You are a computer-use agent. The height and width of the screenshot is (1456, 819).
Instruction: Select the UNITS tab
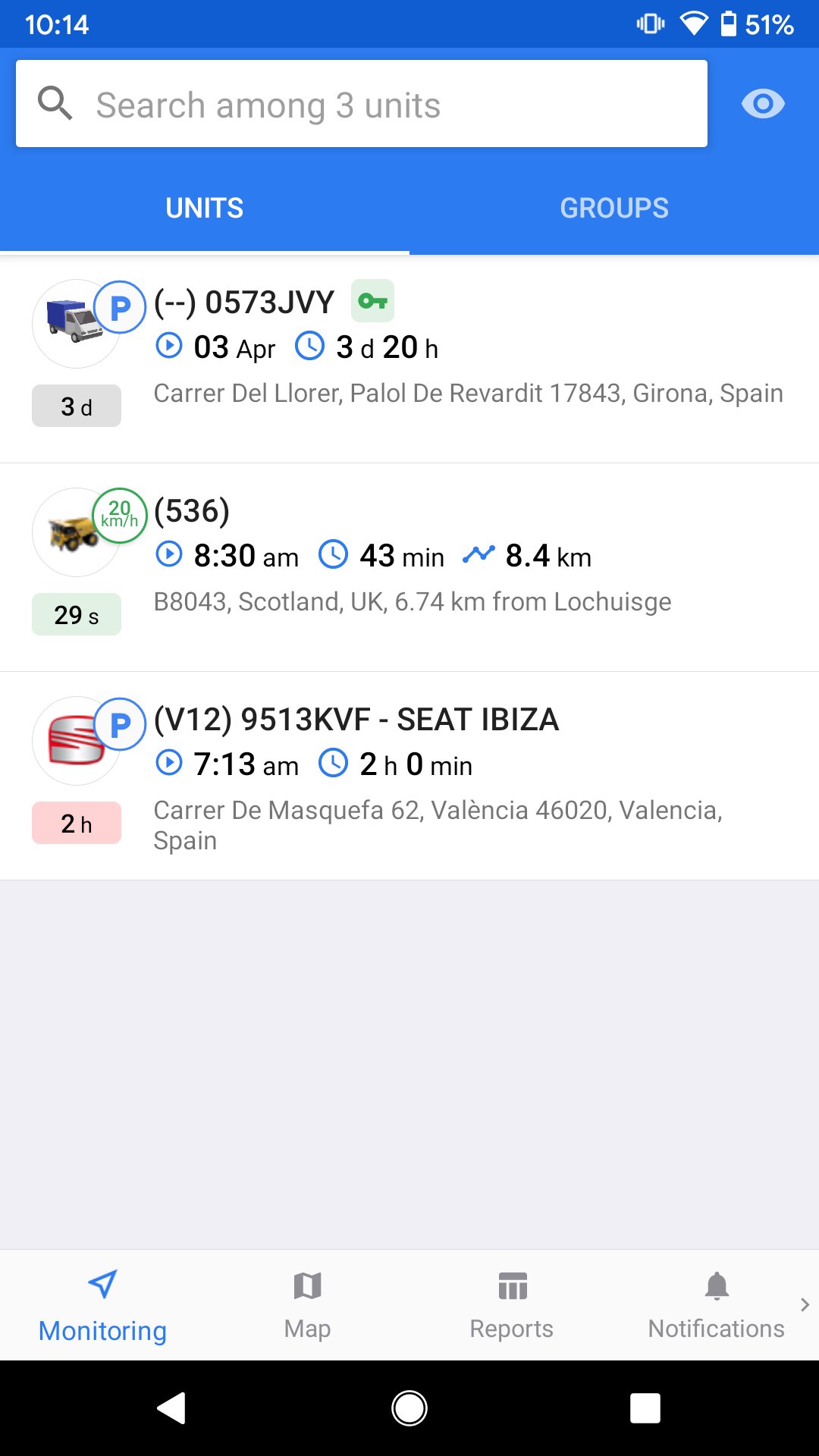[203, 207]
